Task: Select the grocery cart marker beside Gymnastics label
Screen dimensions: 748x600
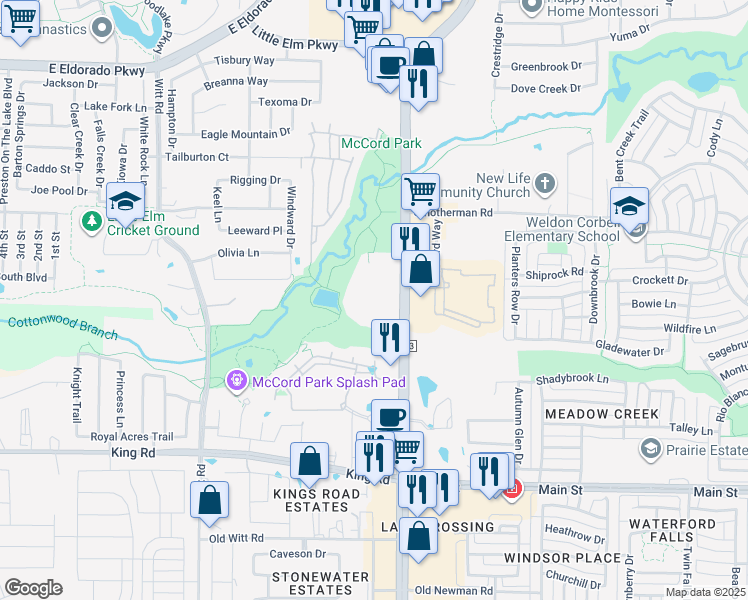Action: (x=20, y=18)
